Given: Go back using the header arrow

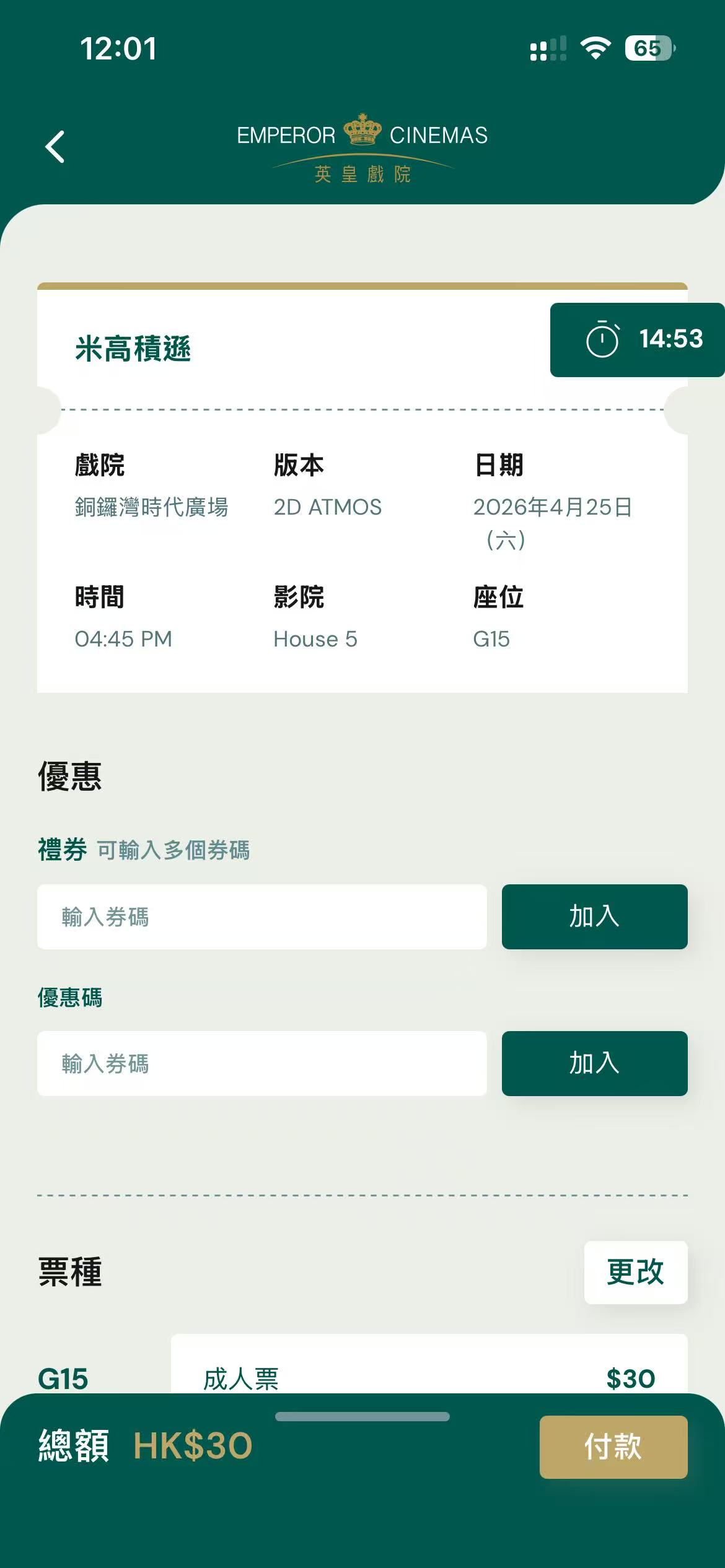Looking at the screenshot, I should point(55,147).
